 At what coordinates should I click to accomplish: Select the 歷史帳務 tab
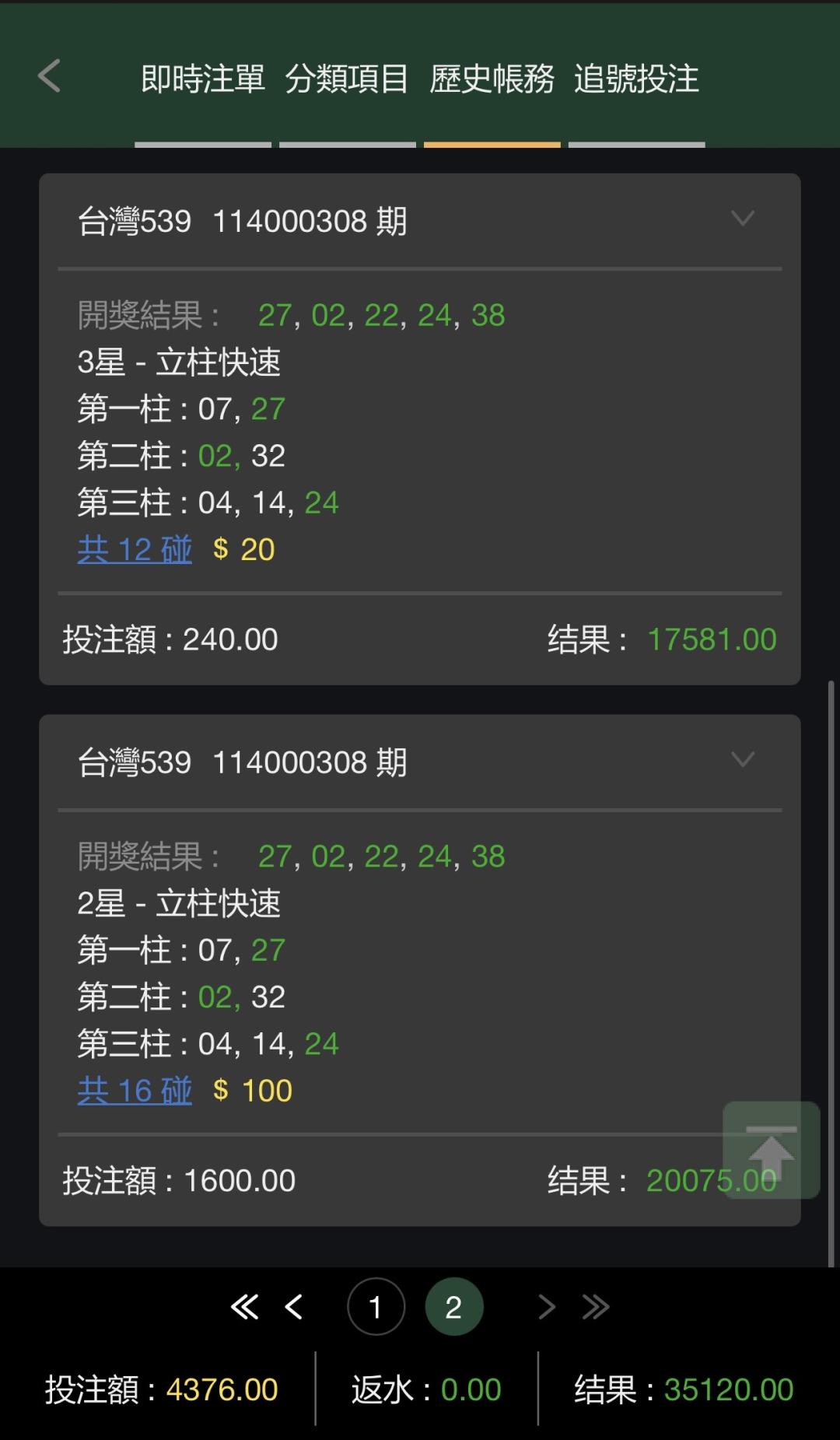(492, 79)
